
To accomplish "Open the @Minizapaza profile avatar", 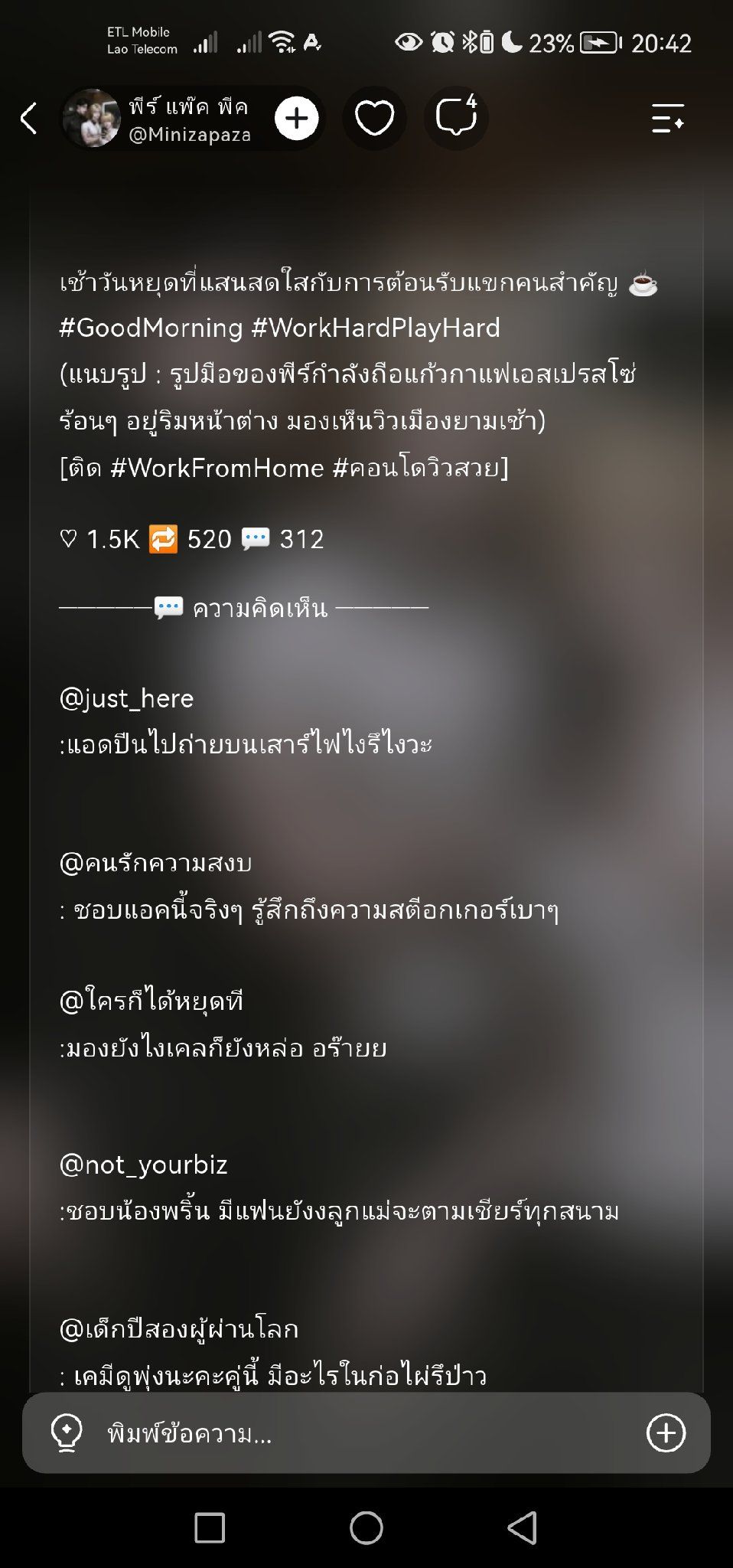I will [92, 118].
